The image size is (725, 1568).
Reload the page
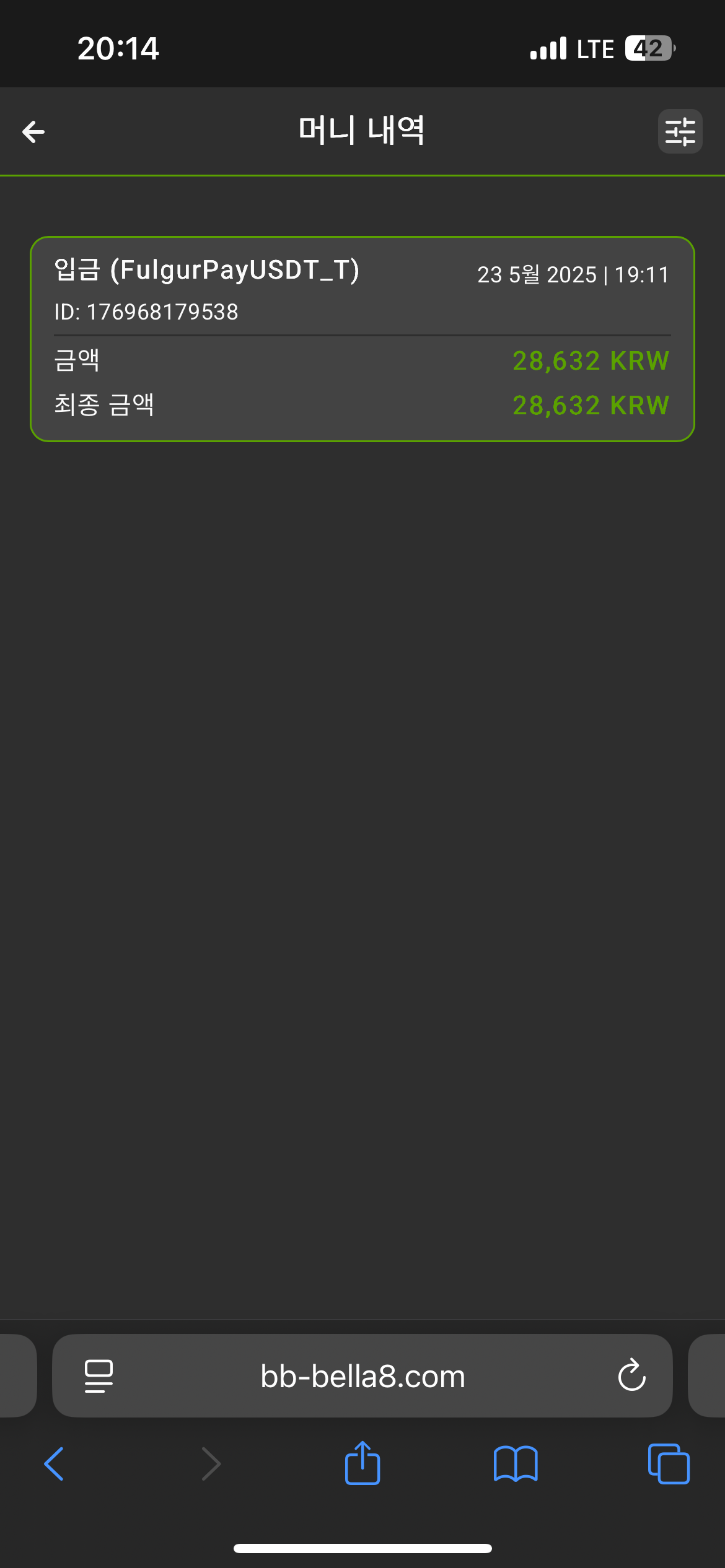coord(631,1375)
